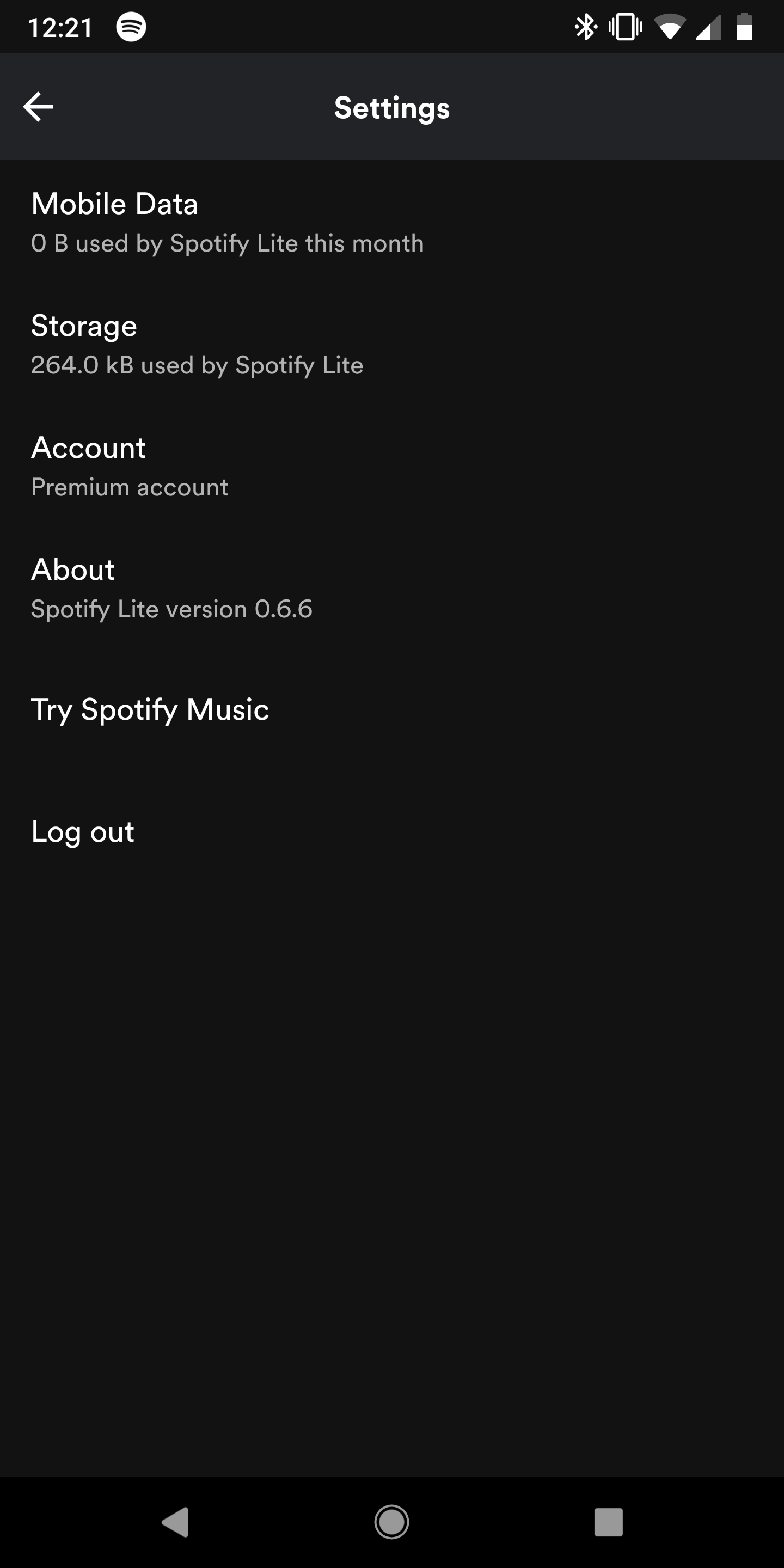
Task: Click the Wi-Fi signal icon
Action: point(670,26)
